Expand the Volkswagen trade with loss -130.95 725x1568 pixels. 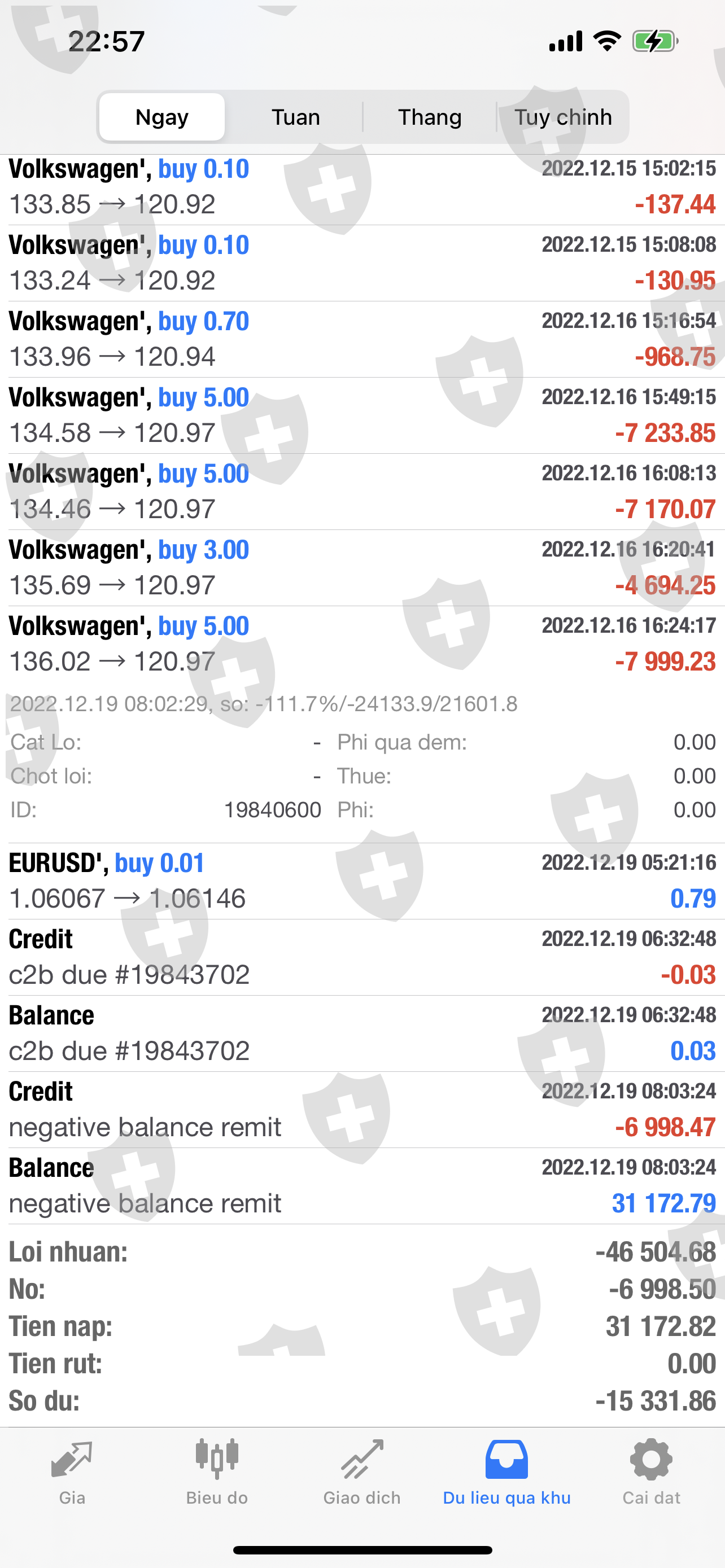tap(362, 263)
